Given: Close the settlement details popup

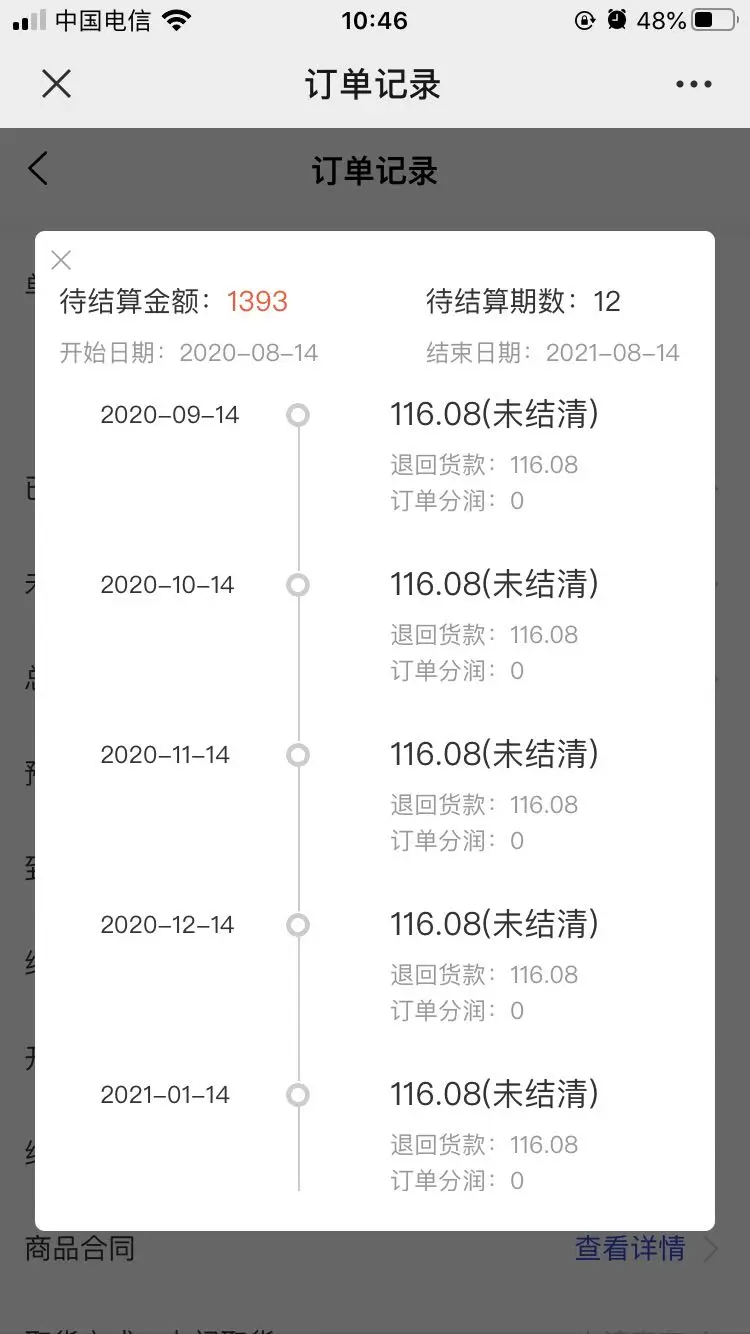Looking at the screenshot, I should pos(61,260).
